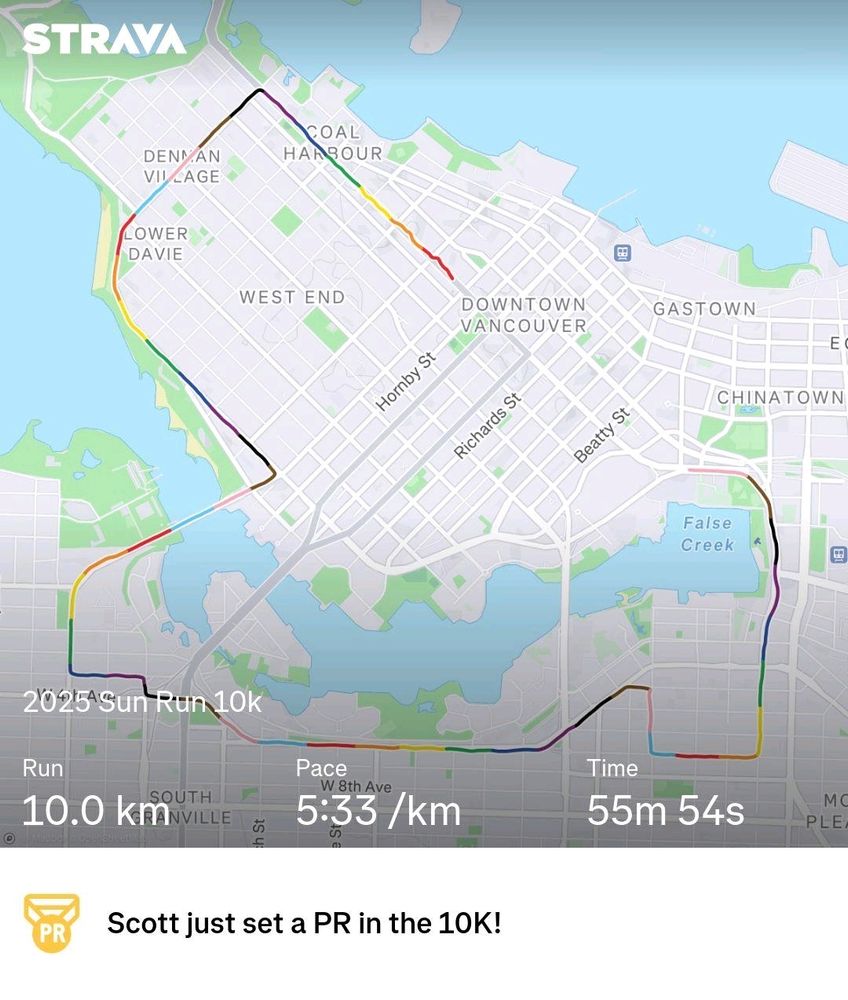
Task: Click the 55m 54s time stat
Action: click(665, 810)
